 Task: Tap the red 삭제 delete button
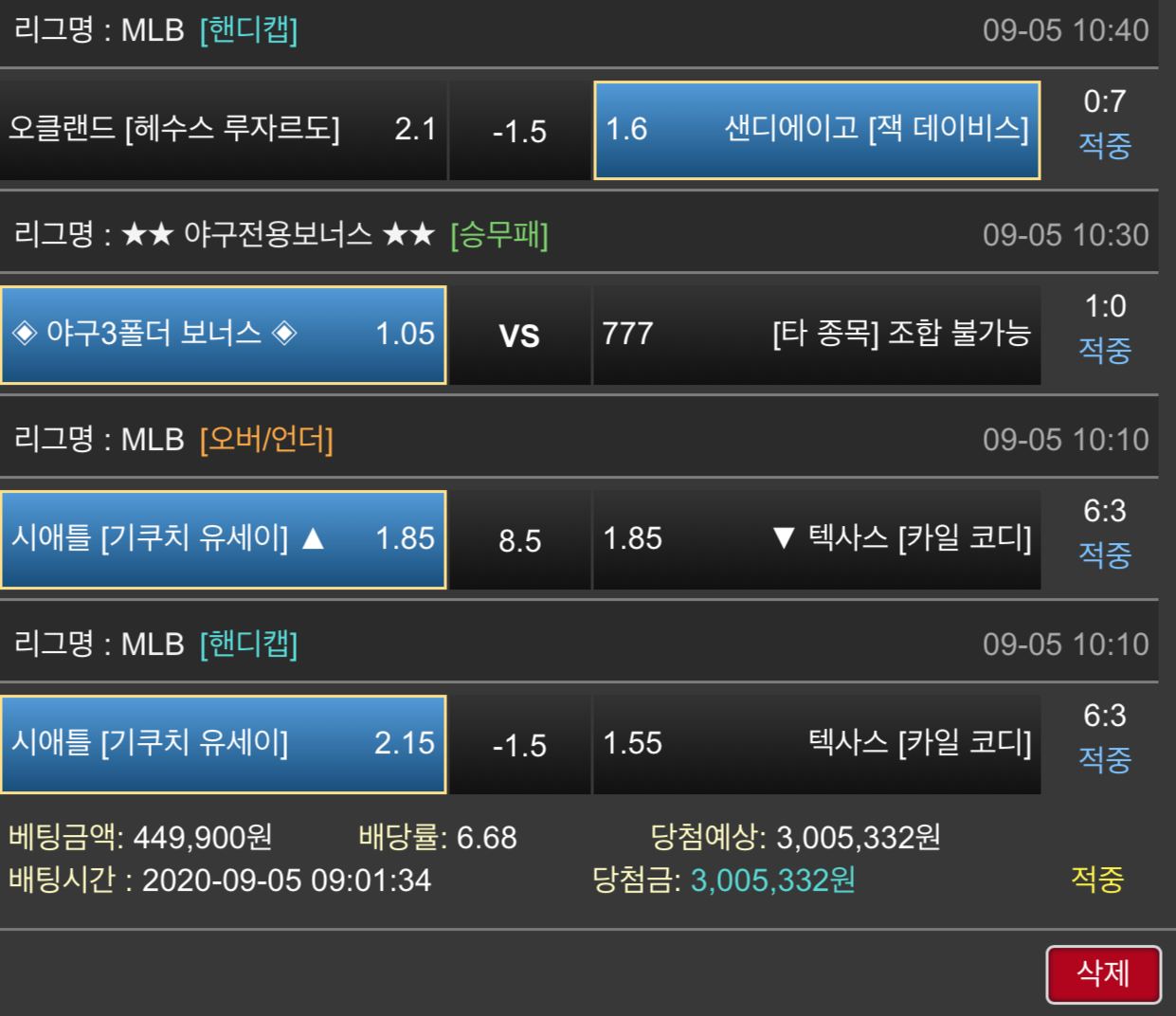click(1103, 973)
